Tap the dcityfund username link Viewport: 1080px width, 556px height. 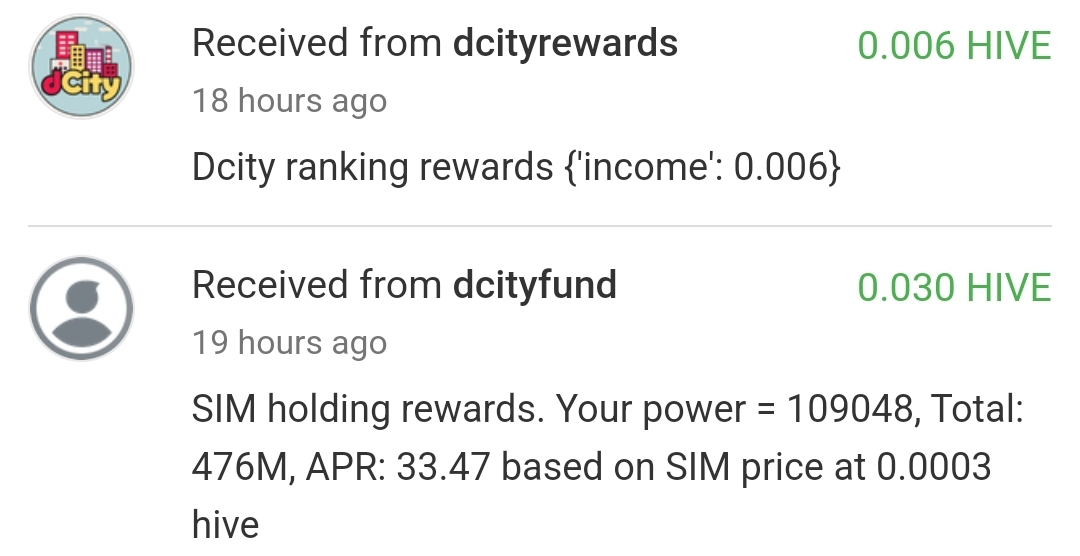[534, 285]
